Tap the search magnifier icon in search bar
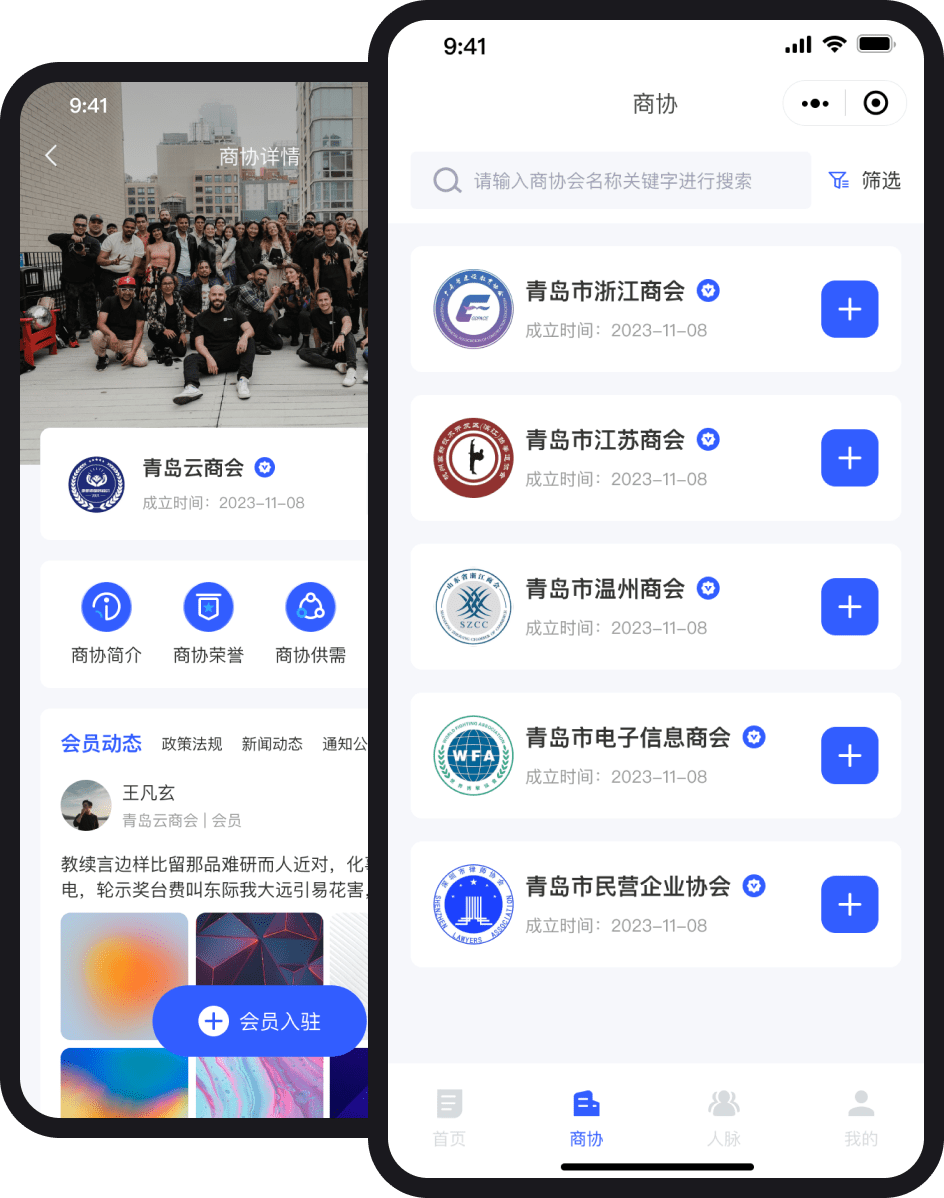This screenshot has width=944, height=1198. click(x=446, y=180)
